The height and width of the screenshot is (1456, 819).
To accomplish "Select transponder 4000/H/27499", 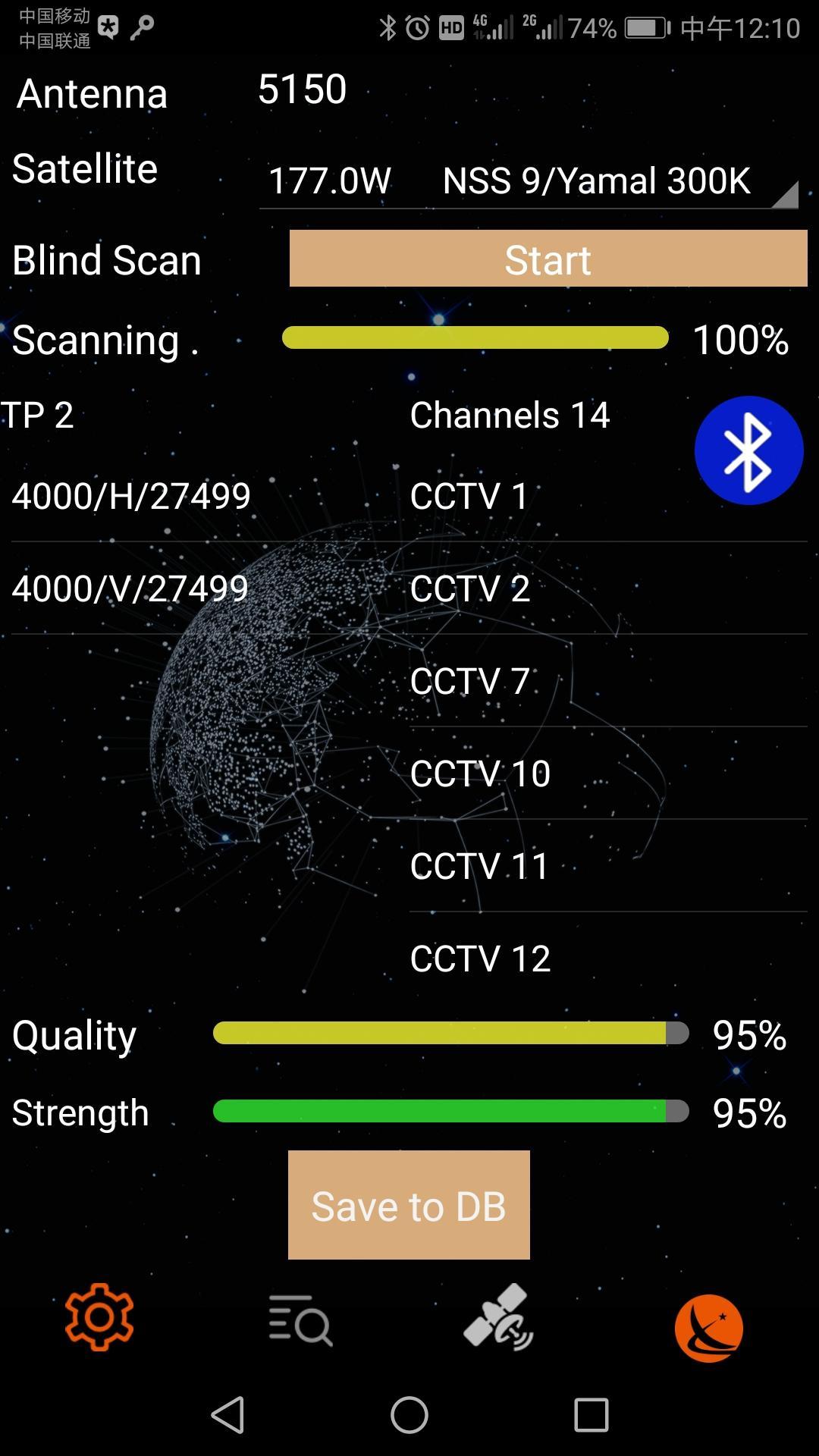I will pos(131,497).
